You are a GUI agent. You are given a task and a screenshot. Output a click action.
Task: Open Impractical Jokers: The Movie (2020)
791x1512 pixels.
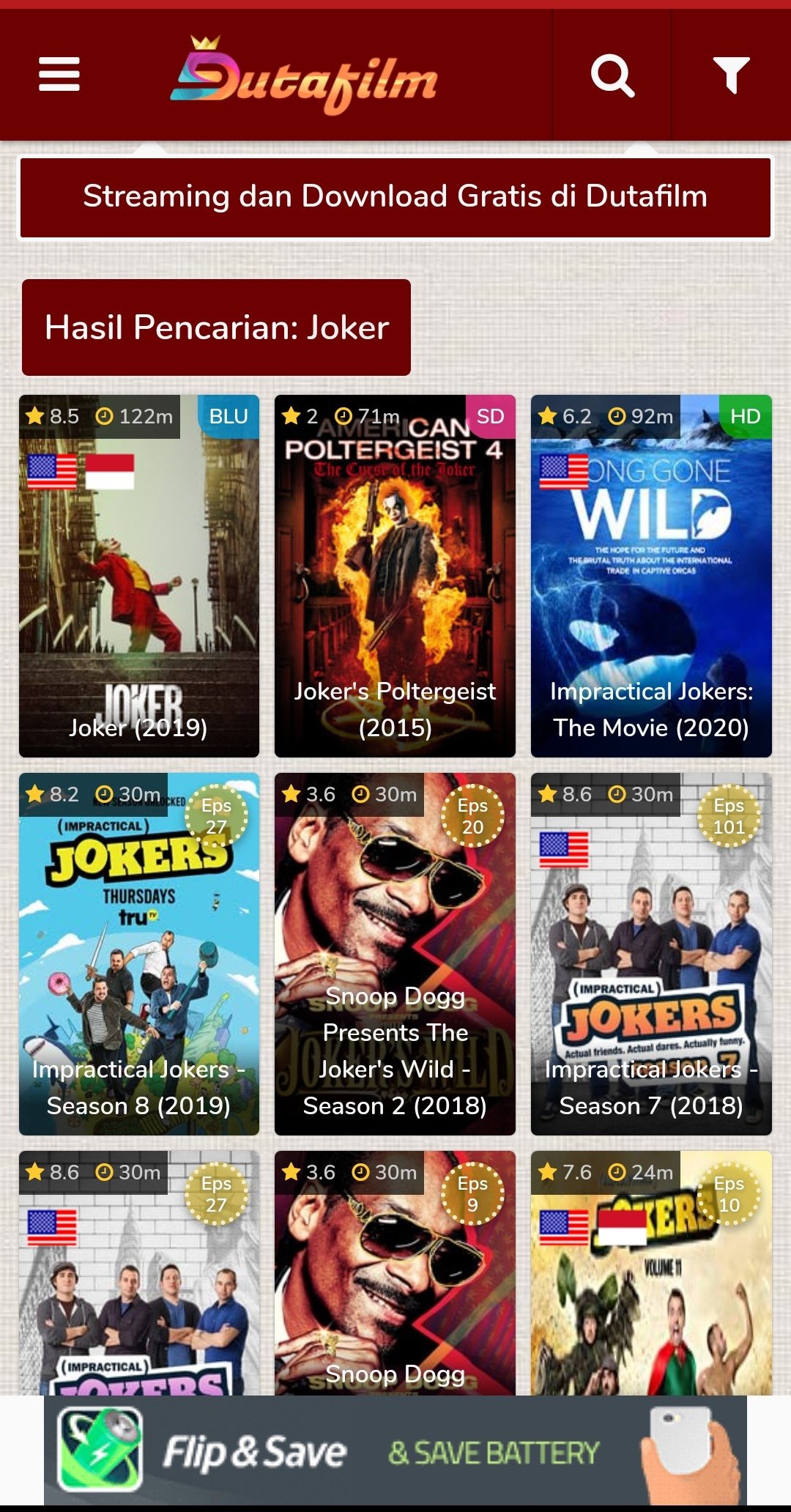(x=651, y=576)
